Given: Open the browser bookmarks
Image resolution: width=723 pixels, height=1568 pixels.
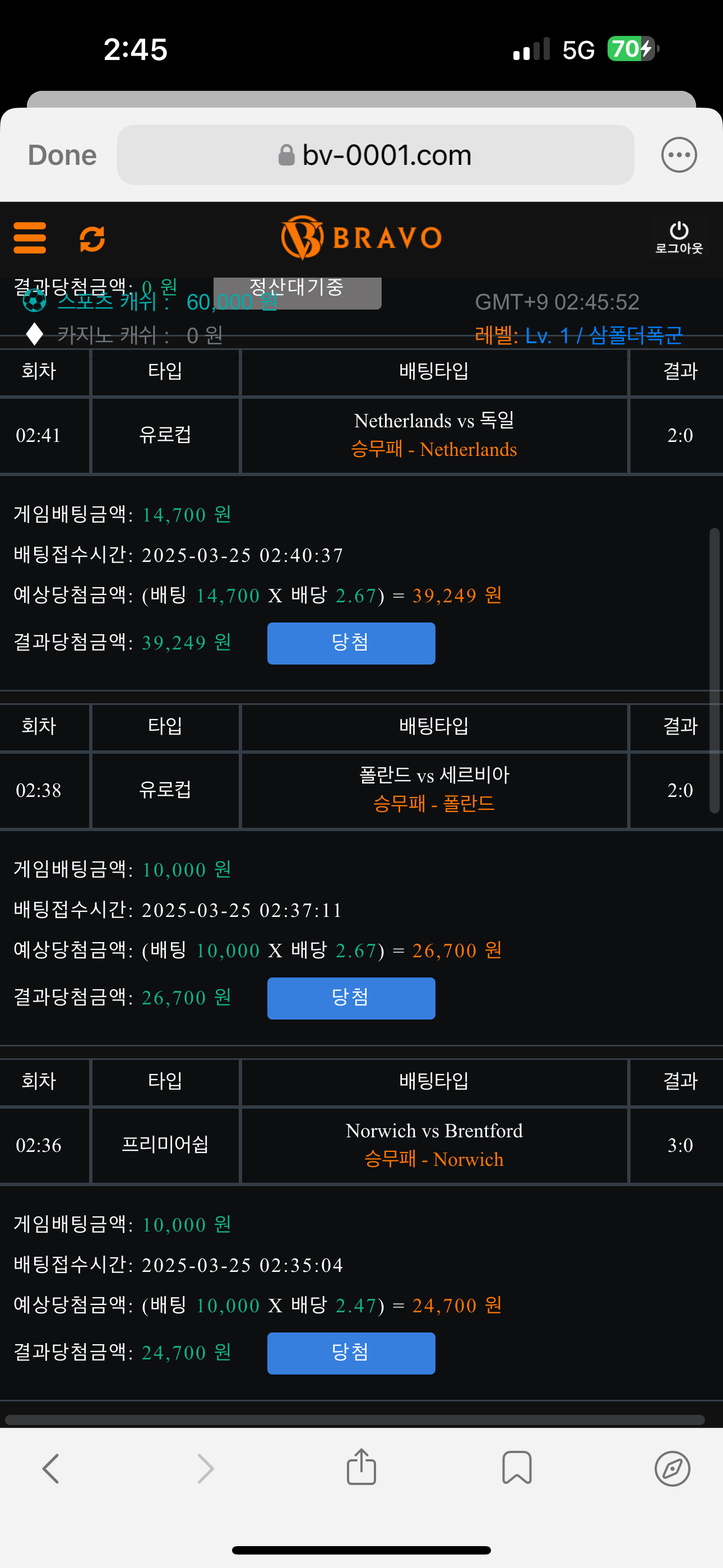Looking at the screenshot, I should click(517, 1467).
